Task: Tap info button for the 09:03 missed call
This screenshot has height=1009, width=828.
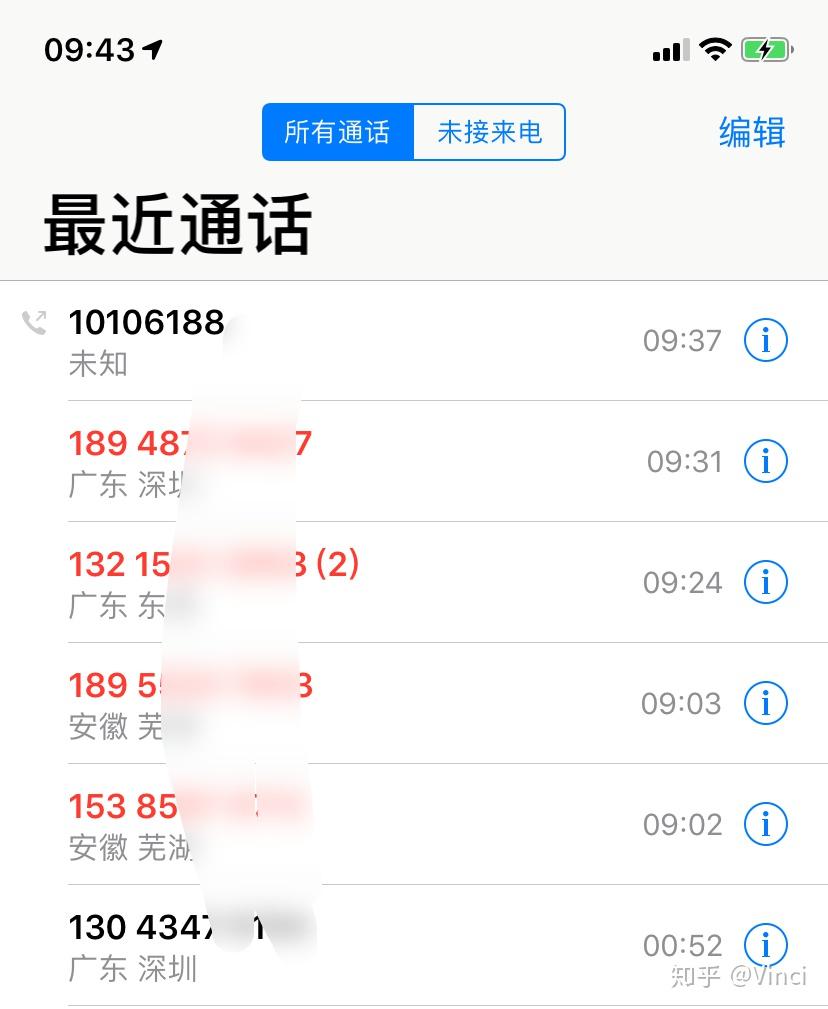Action: click(x=765, y=703)
